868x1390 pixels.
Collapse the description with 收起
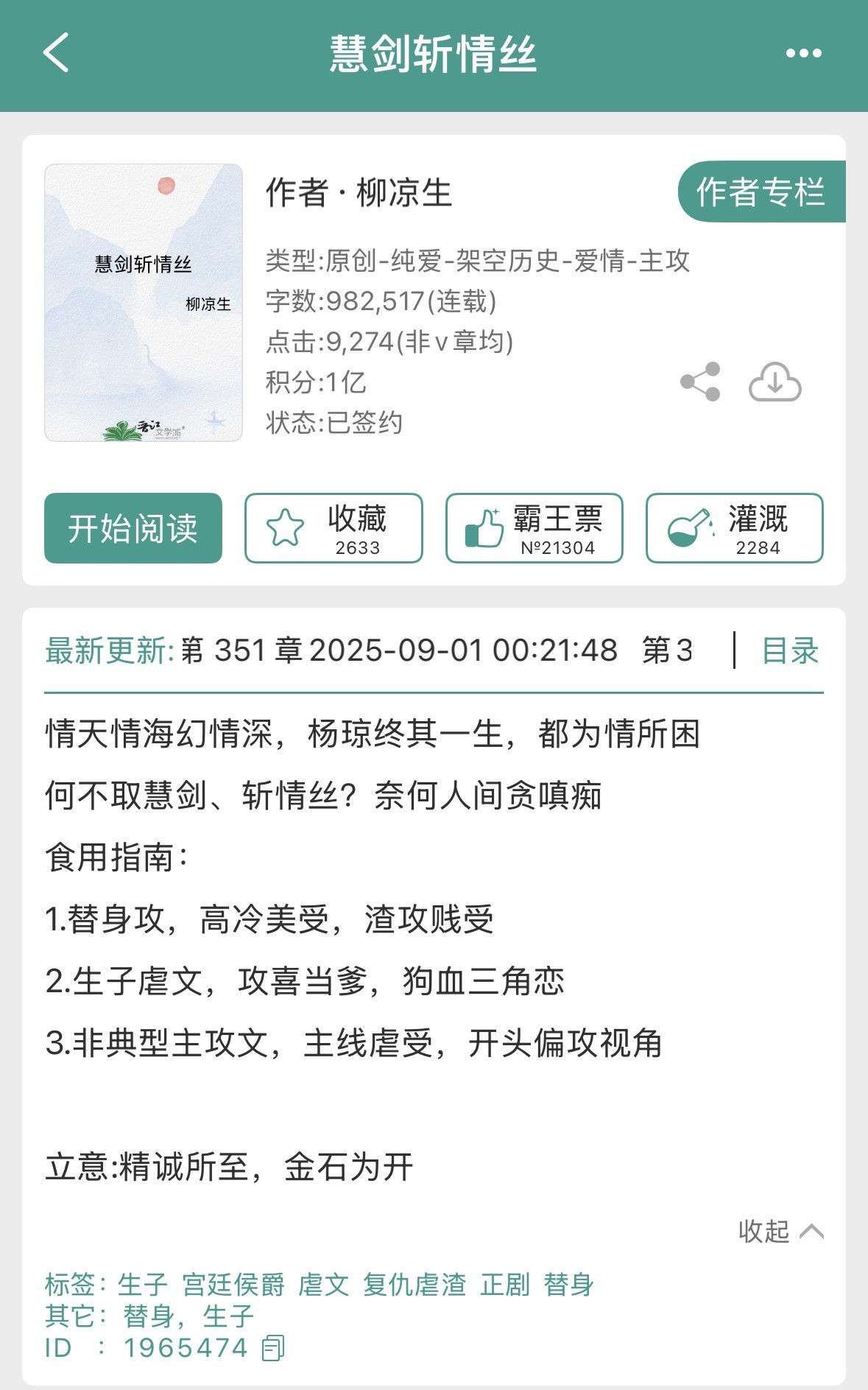click(781, 1231)
